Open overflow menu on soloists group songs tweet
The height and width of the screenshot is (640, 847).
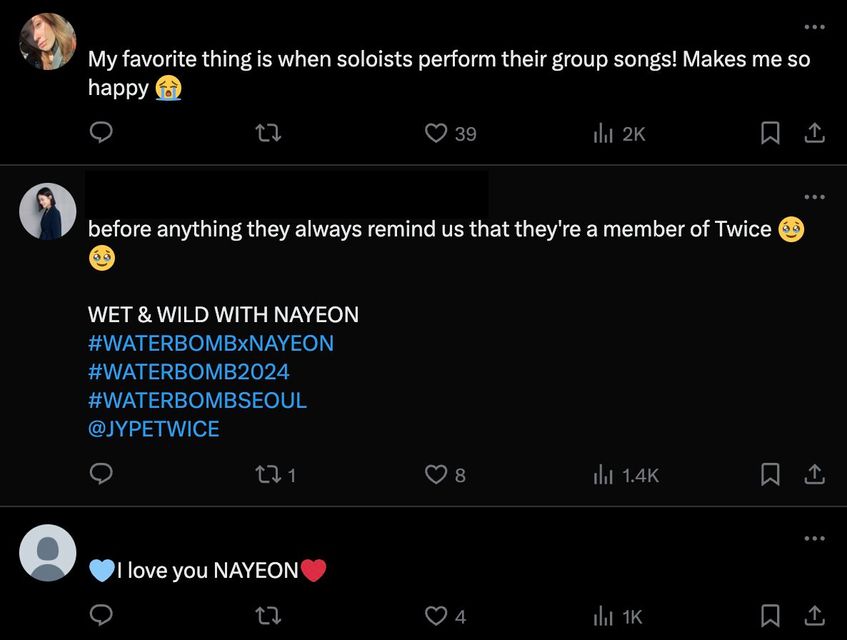pos(815,27)
